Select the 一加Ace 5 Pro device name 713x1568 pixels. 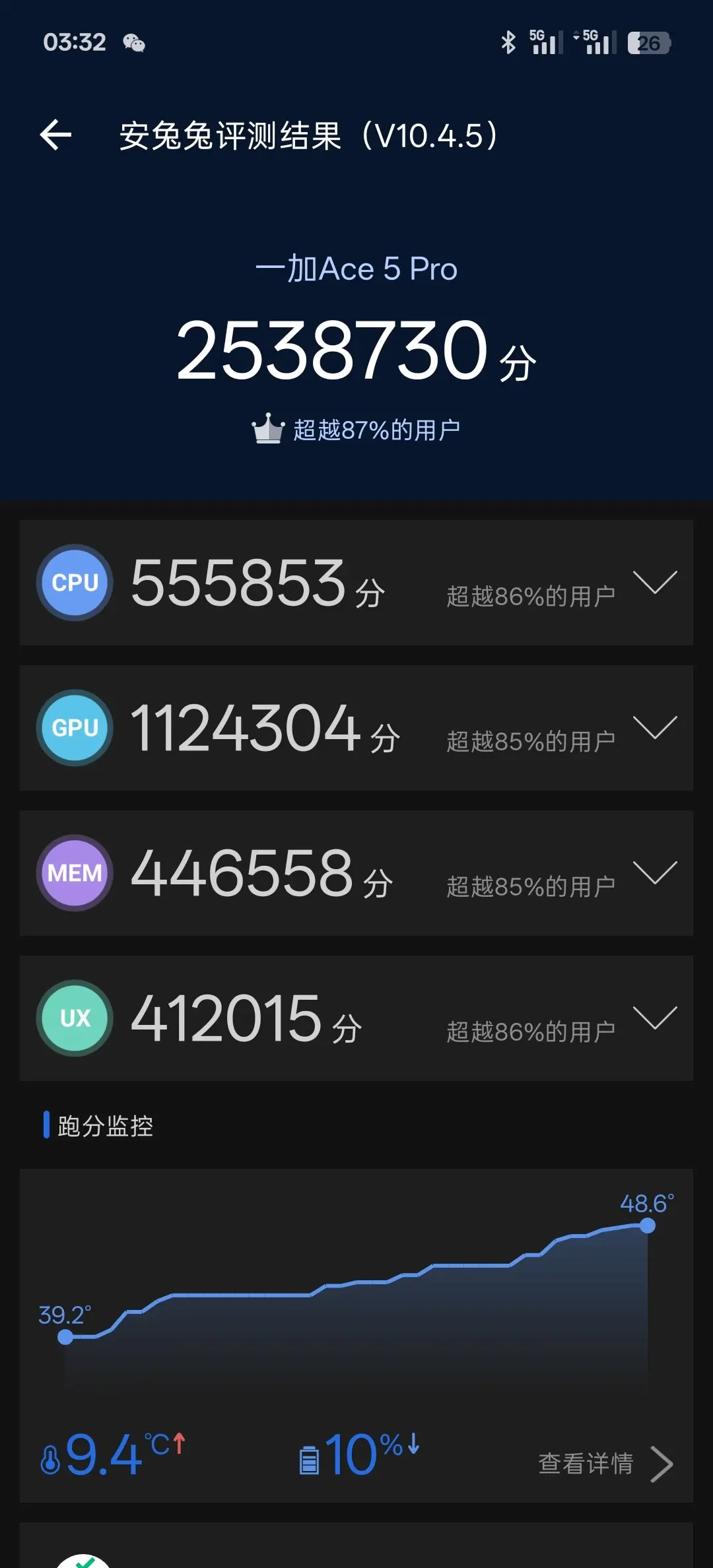356,267
